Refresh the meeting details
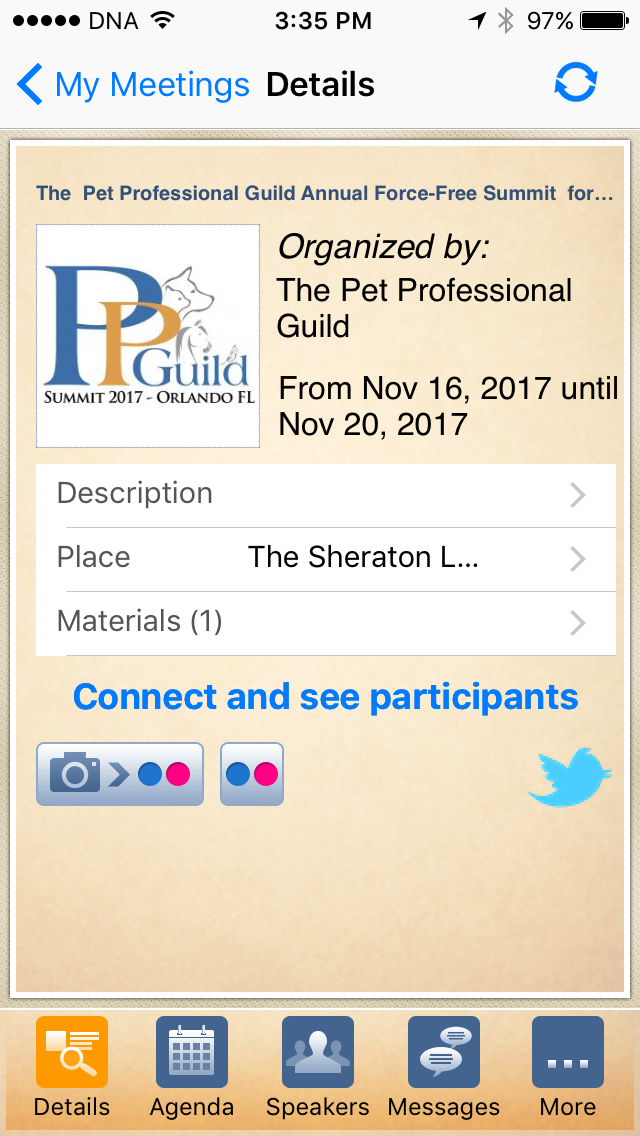This screenshot has width=640, height=1136. click(575, 83)
